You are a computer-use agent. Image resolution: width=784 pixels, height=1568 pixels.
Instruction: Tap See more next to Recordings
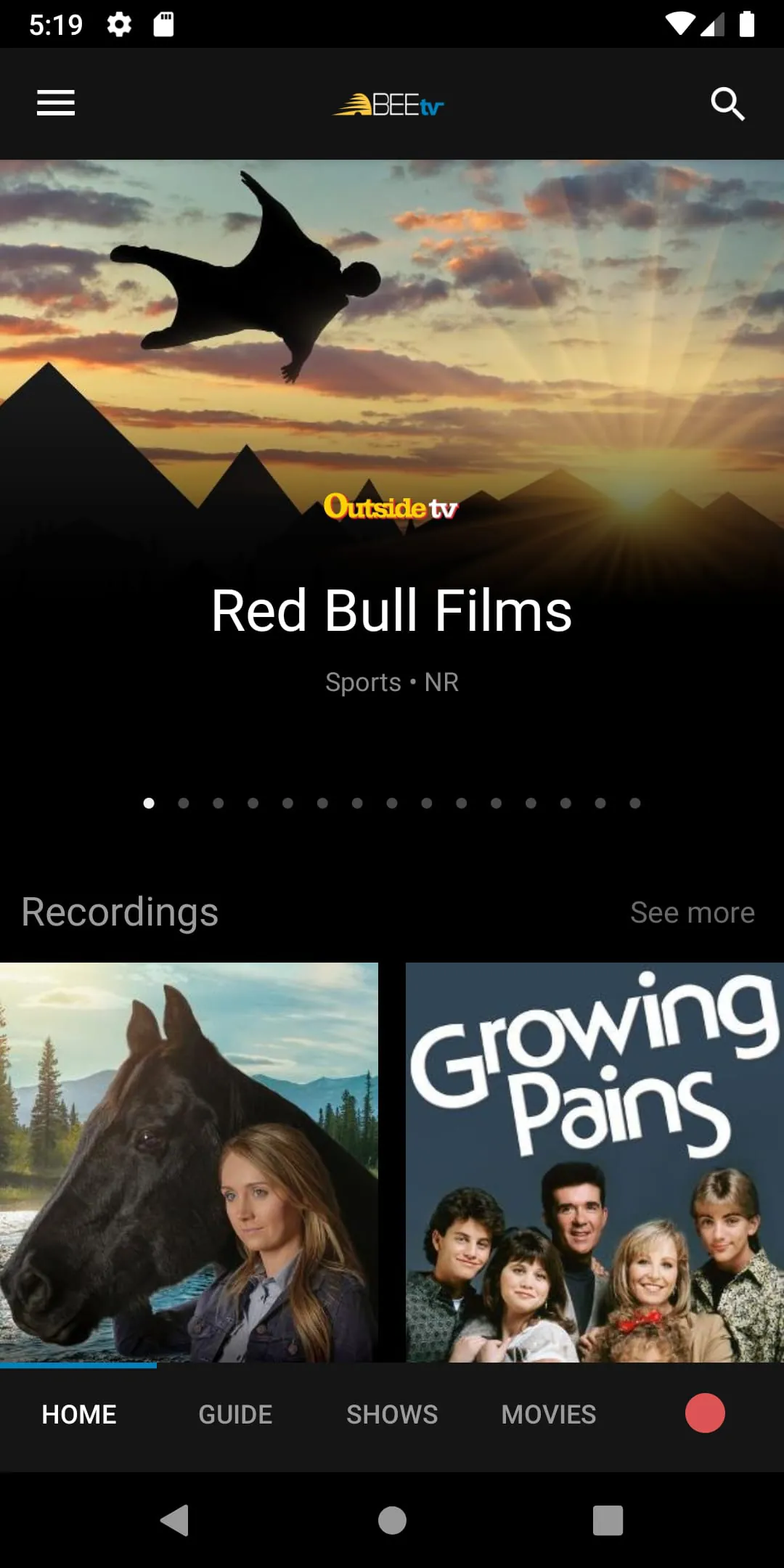692,912
